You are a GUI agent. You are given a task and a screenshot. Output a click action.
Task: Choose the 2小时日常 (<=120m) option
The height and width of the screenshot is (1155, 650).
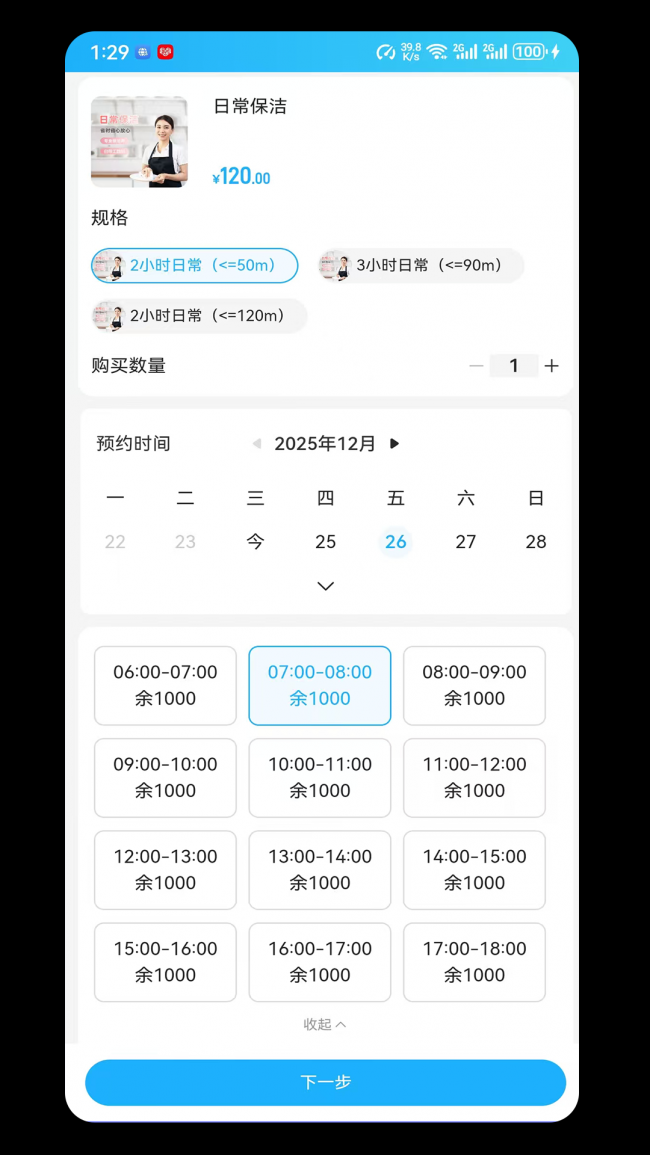pos(199,316)
